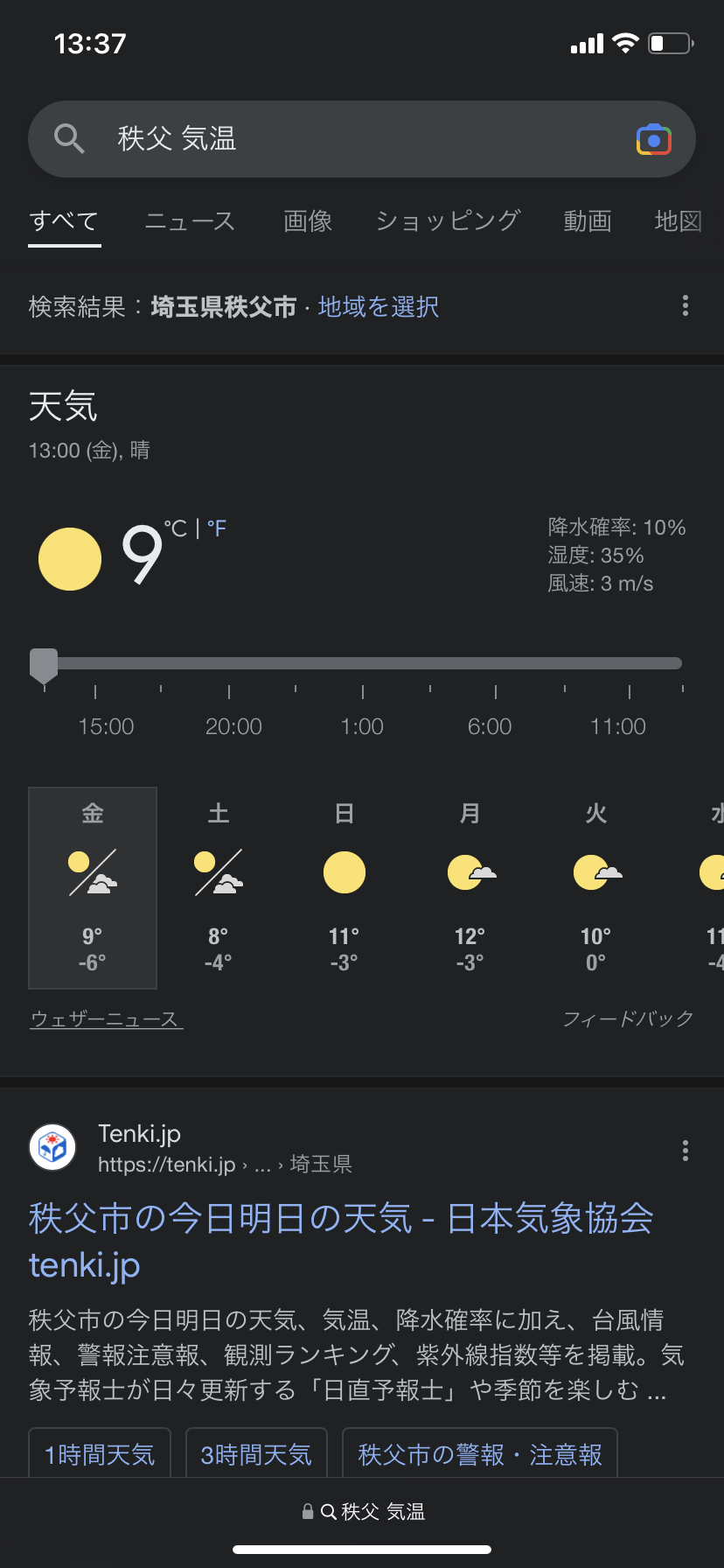Tap the 地域を選択 link
724x1568 pixels.
point(379,307)
